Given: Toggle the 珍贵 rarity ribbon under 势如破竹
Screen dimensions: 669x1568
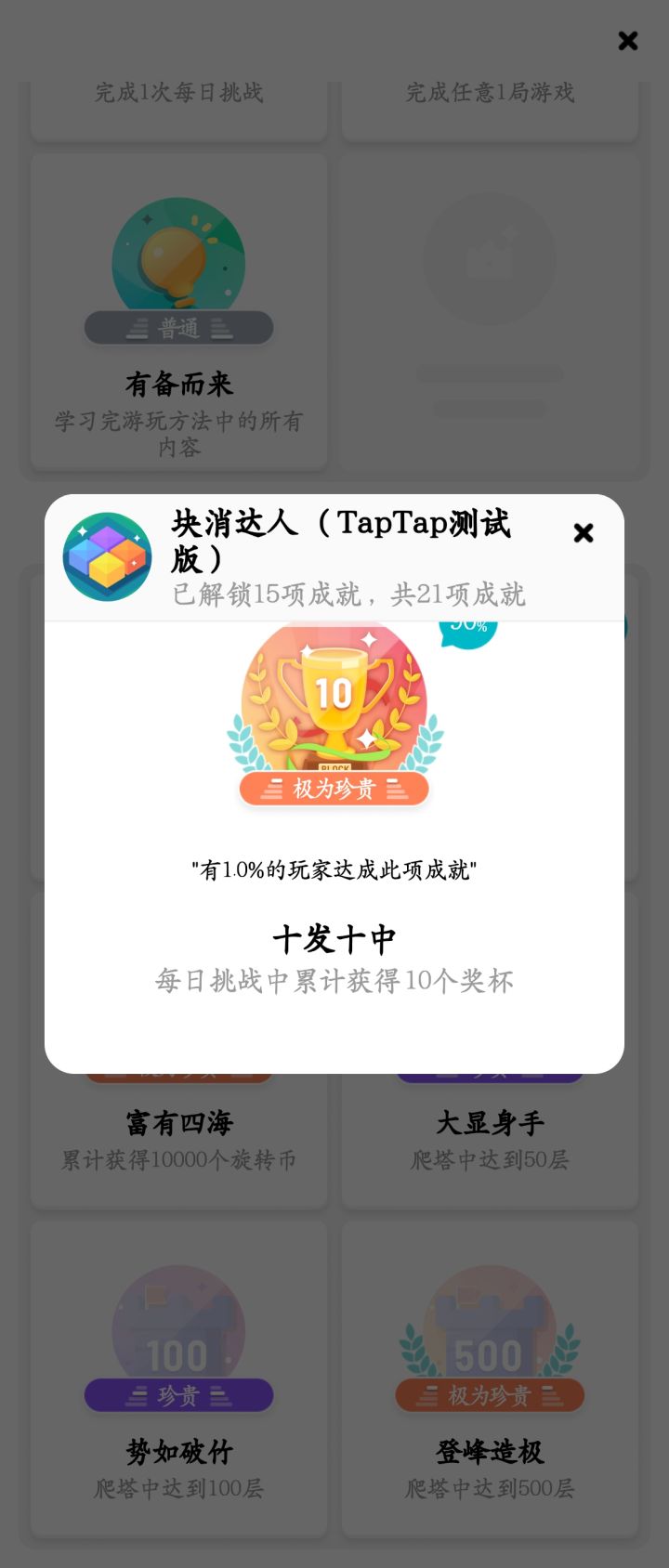Looking at the screenshot, I should (177, 1395).
